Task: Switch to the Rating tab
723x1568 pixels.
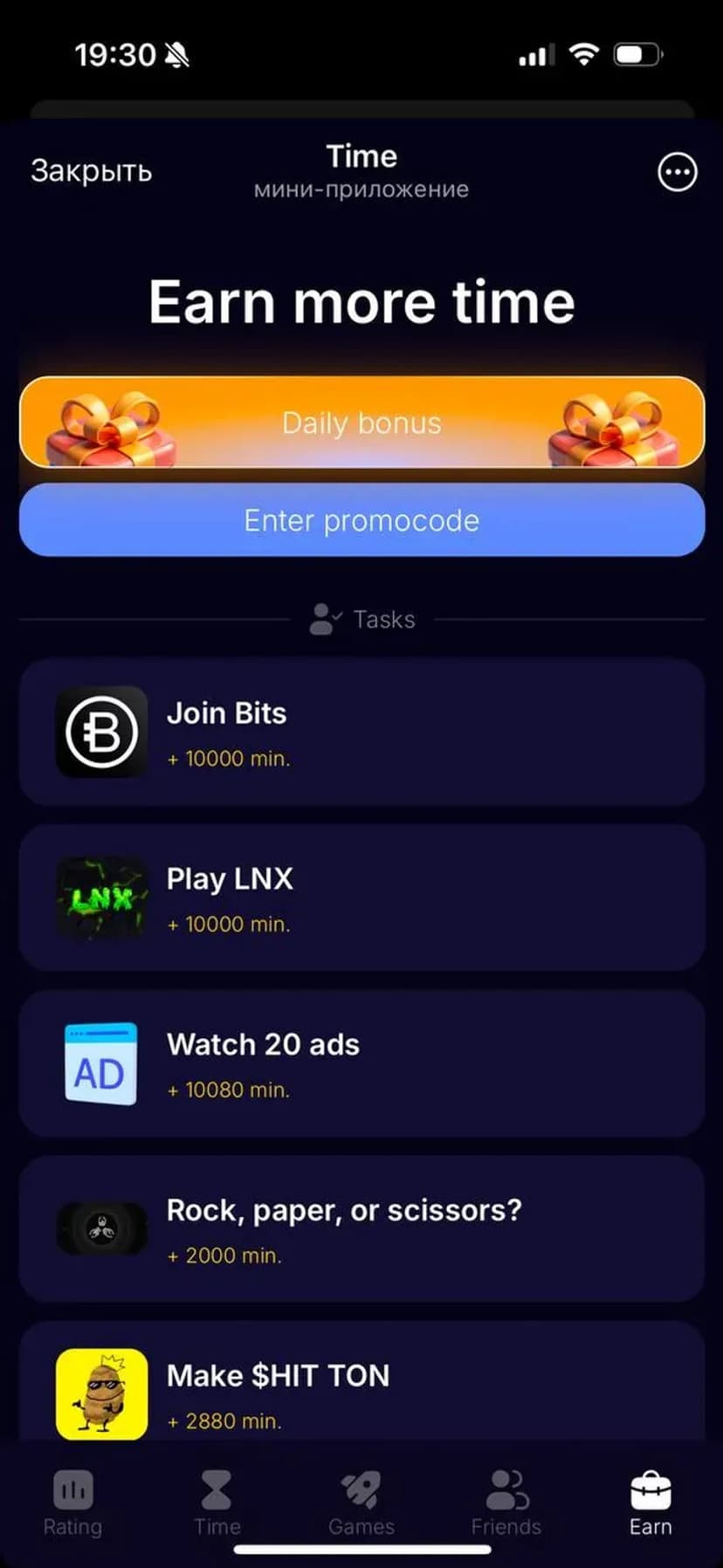Action: [x=72, y=1503]
